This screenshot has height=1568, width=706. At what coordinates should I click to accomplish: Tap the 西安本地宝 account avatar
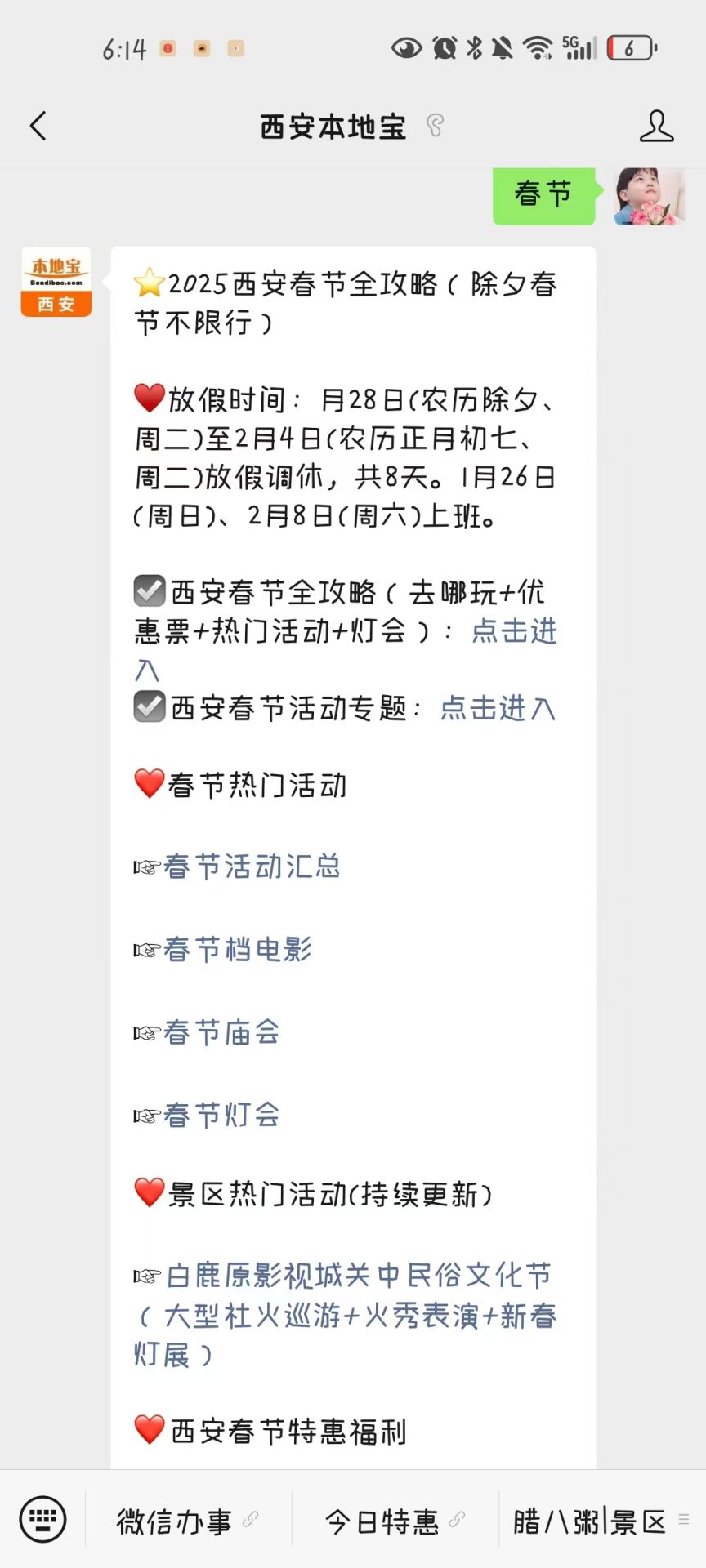pos(56,282)
